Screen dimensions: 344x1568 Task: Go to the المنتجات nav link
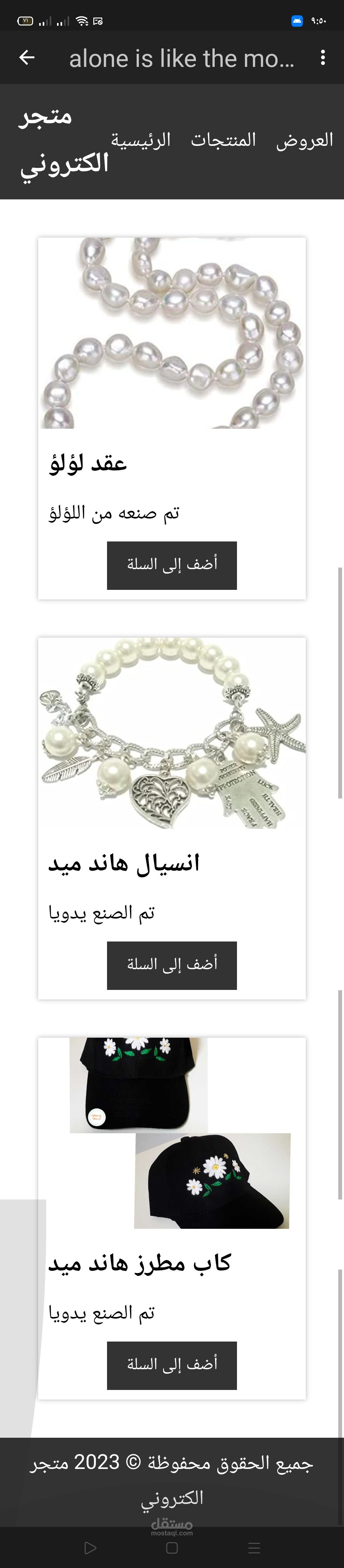pos(223,140)
